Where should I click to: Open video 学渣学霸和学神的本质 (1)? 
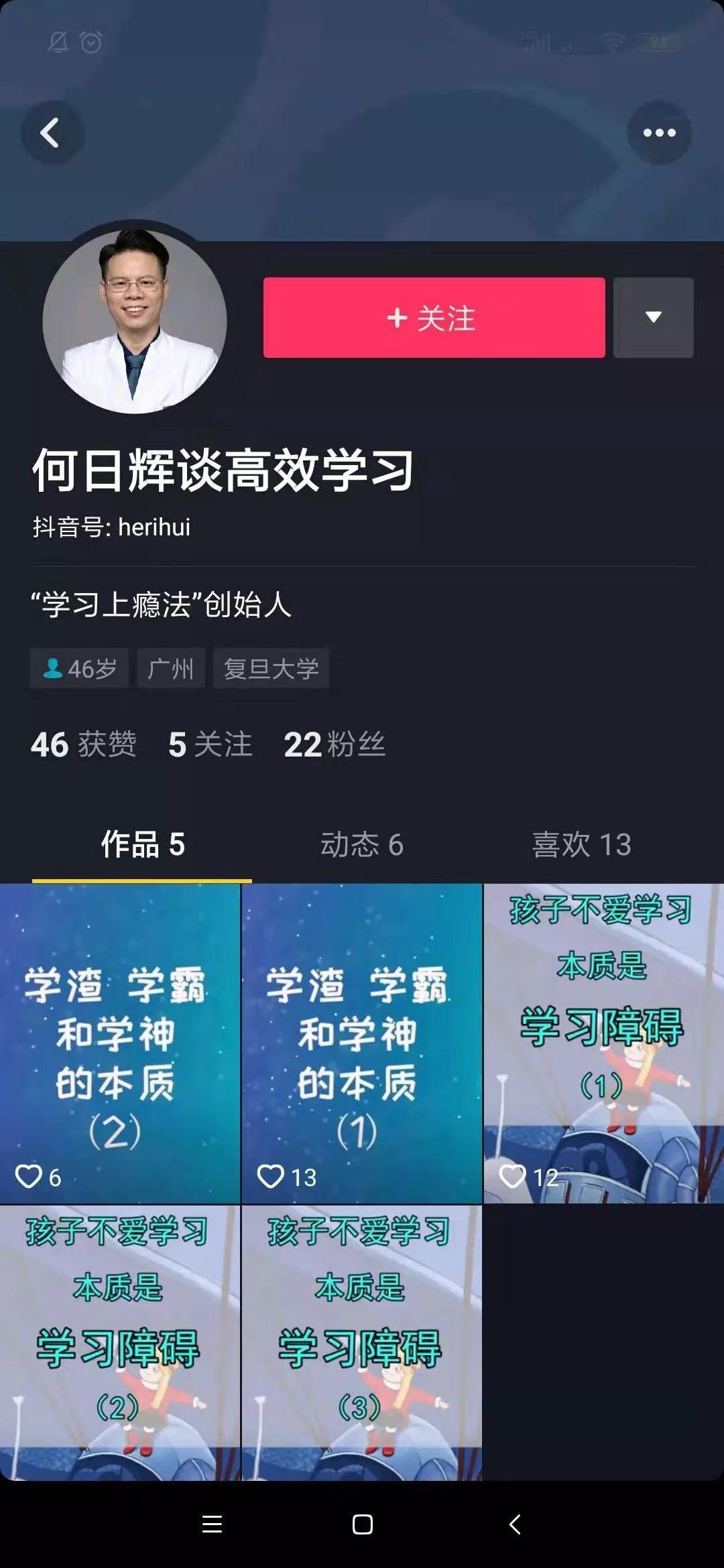coord(362,1043)
